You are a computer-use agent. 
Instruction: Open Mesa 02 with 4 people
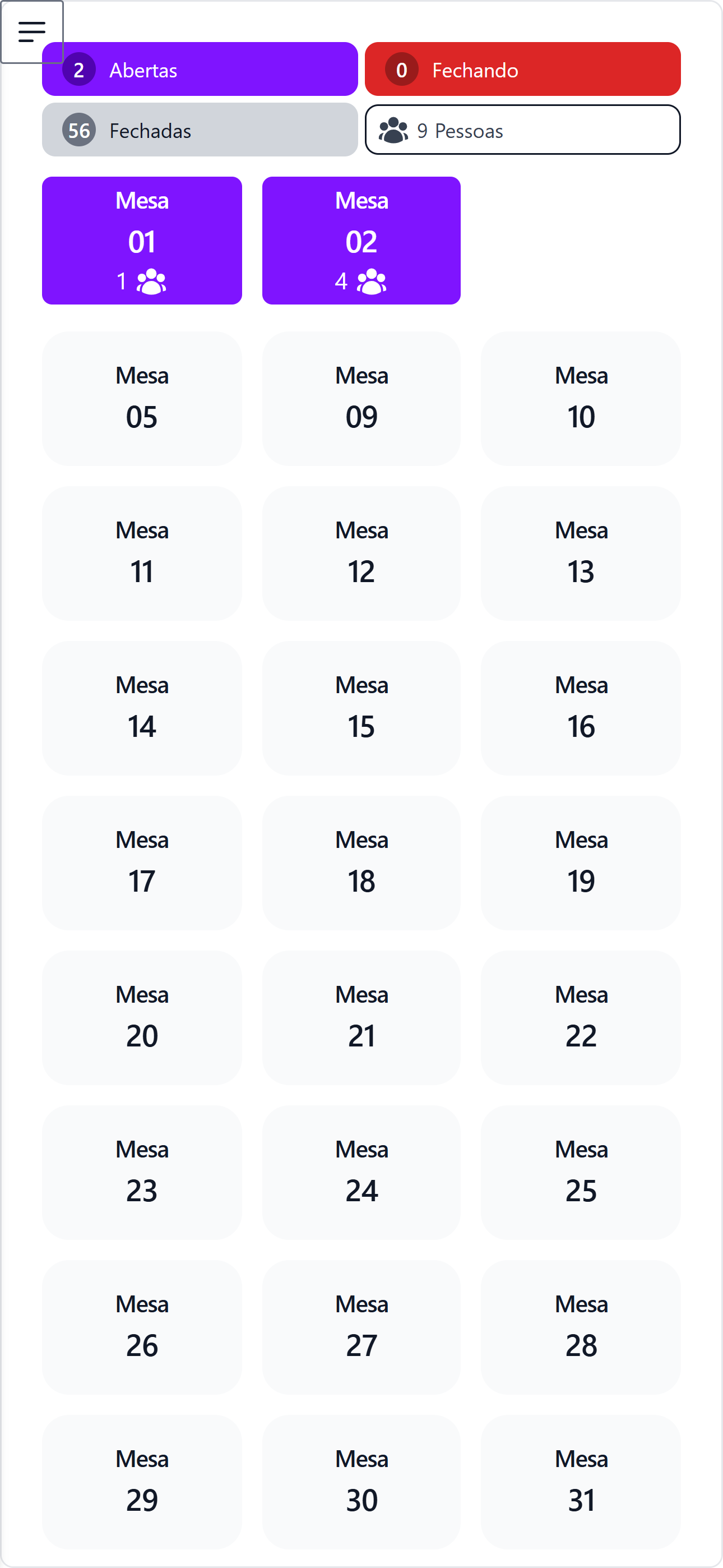click(x=361, y=241)
